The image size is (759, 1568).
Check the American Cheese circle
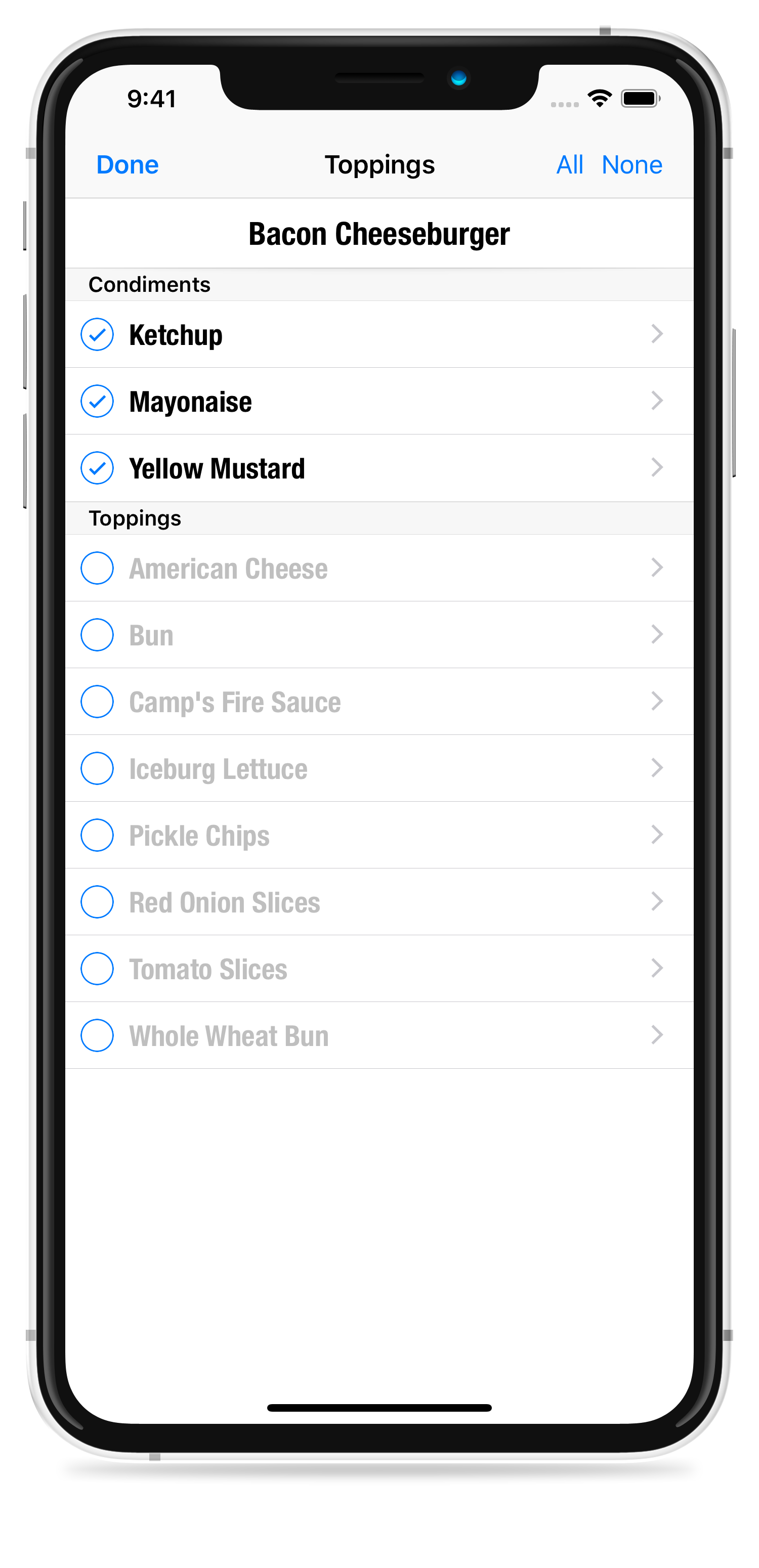(x=98, y=568)
